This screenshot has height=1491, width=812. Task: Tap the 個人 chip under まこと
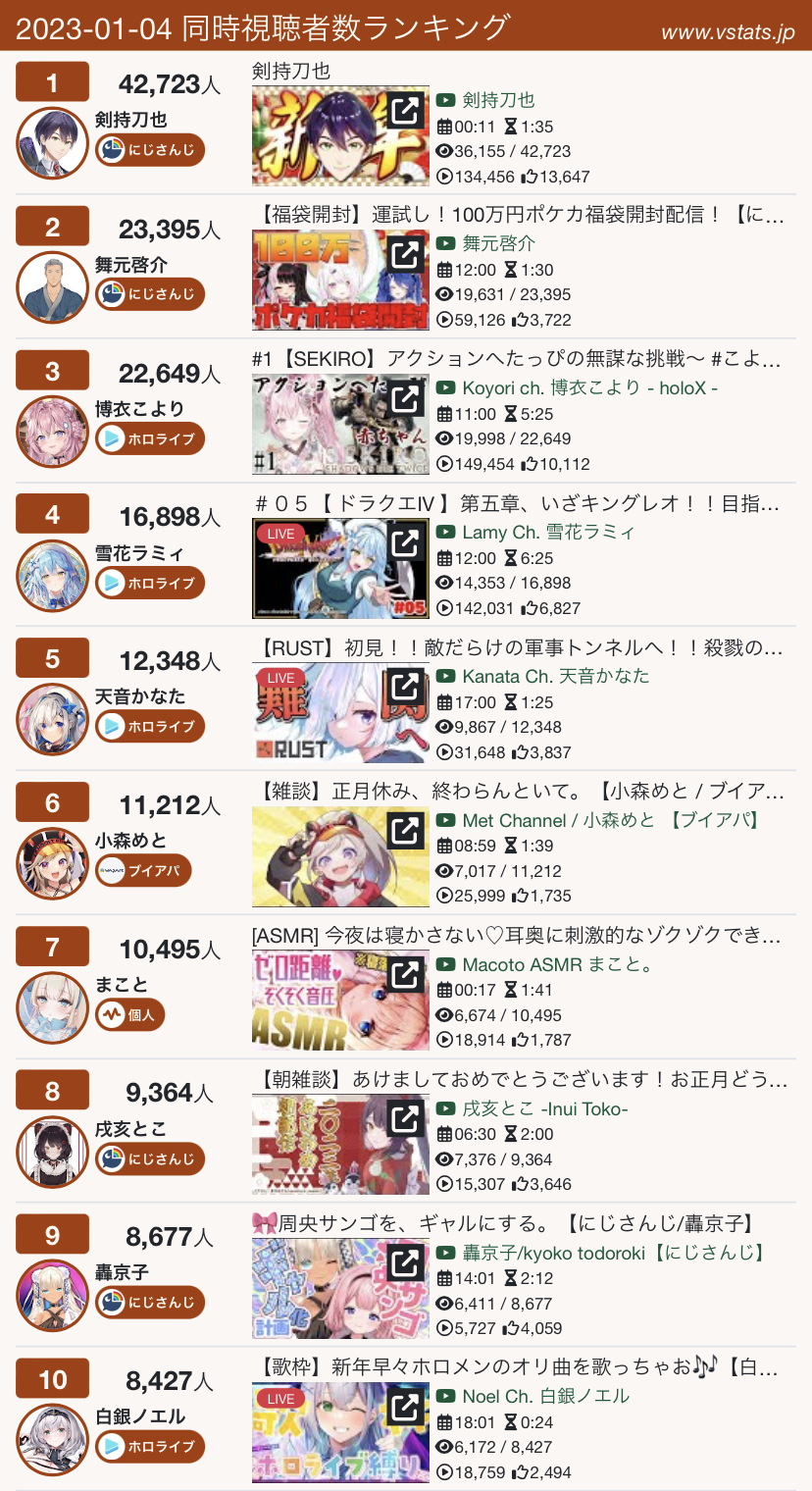(x=129, y=1014)
